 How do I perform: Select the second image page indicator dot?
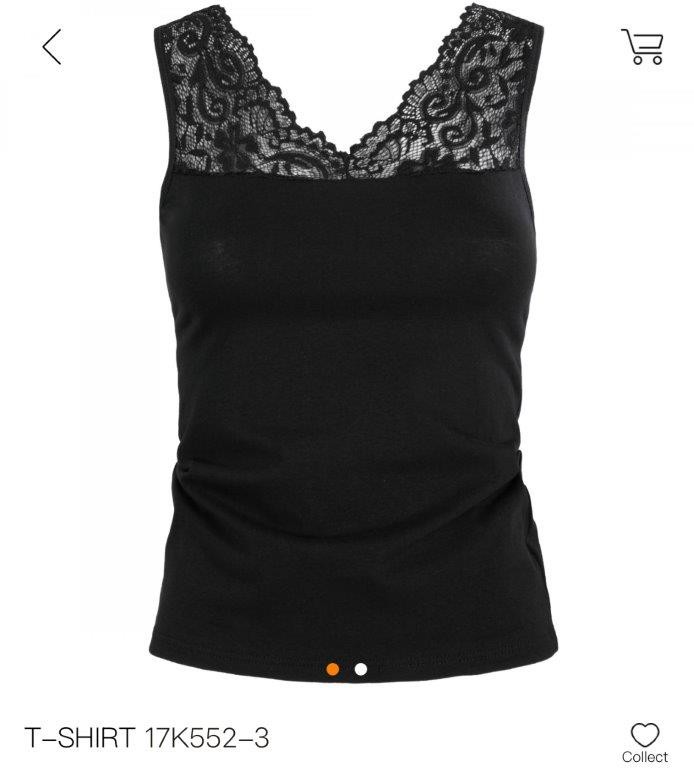[x=361, y=669]
